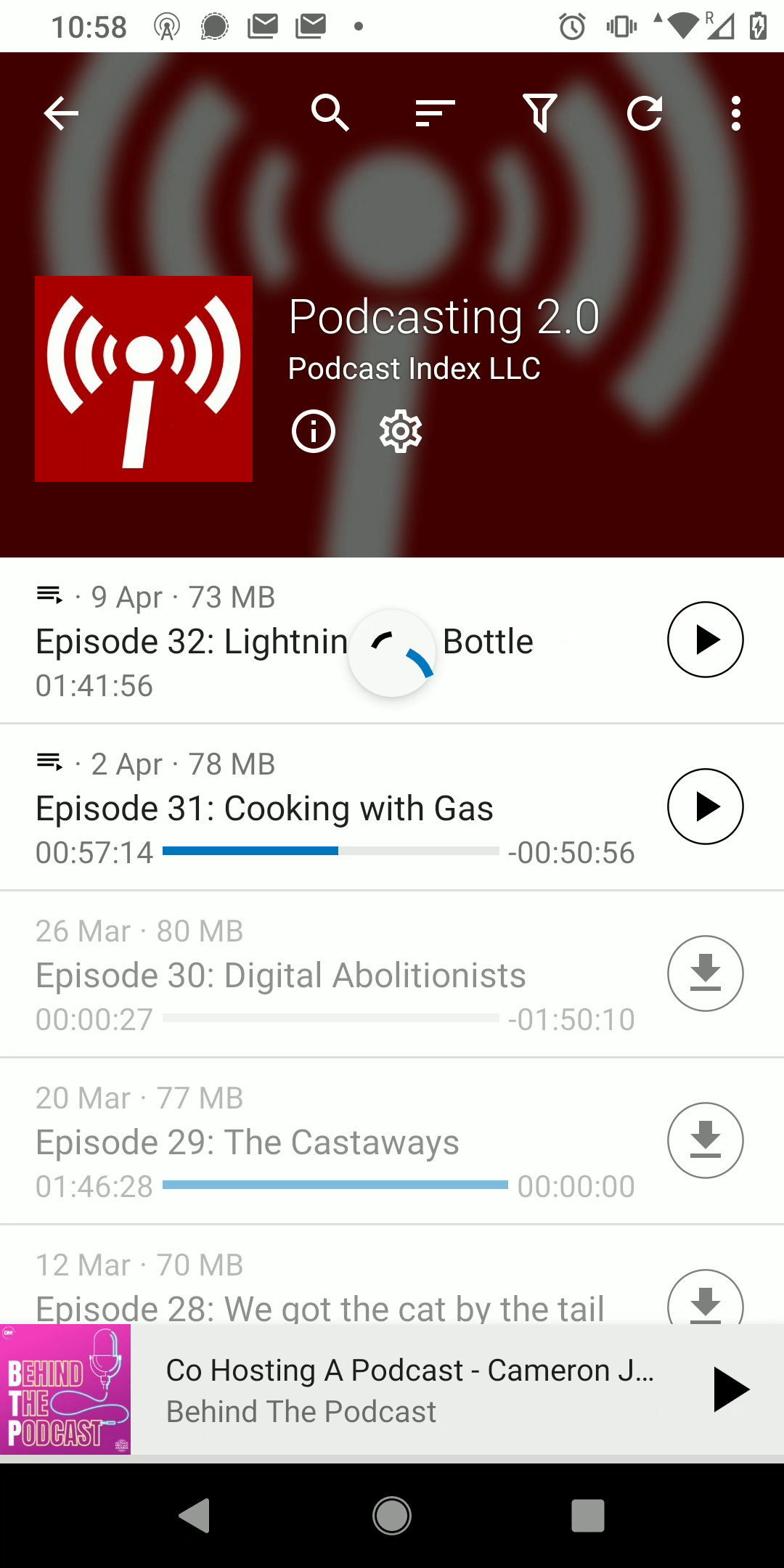Screen dimensions: 784x1568
Task: Open the episode sort options
Action: 433,113
